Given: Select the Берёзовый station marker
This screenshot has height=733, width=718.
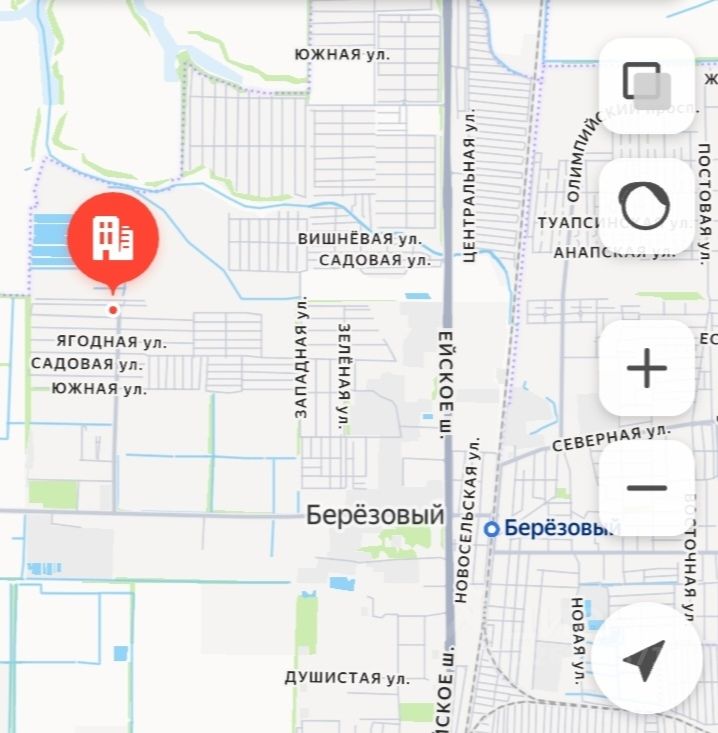Looking at the screenshot, I should [491, 528].
